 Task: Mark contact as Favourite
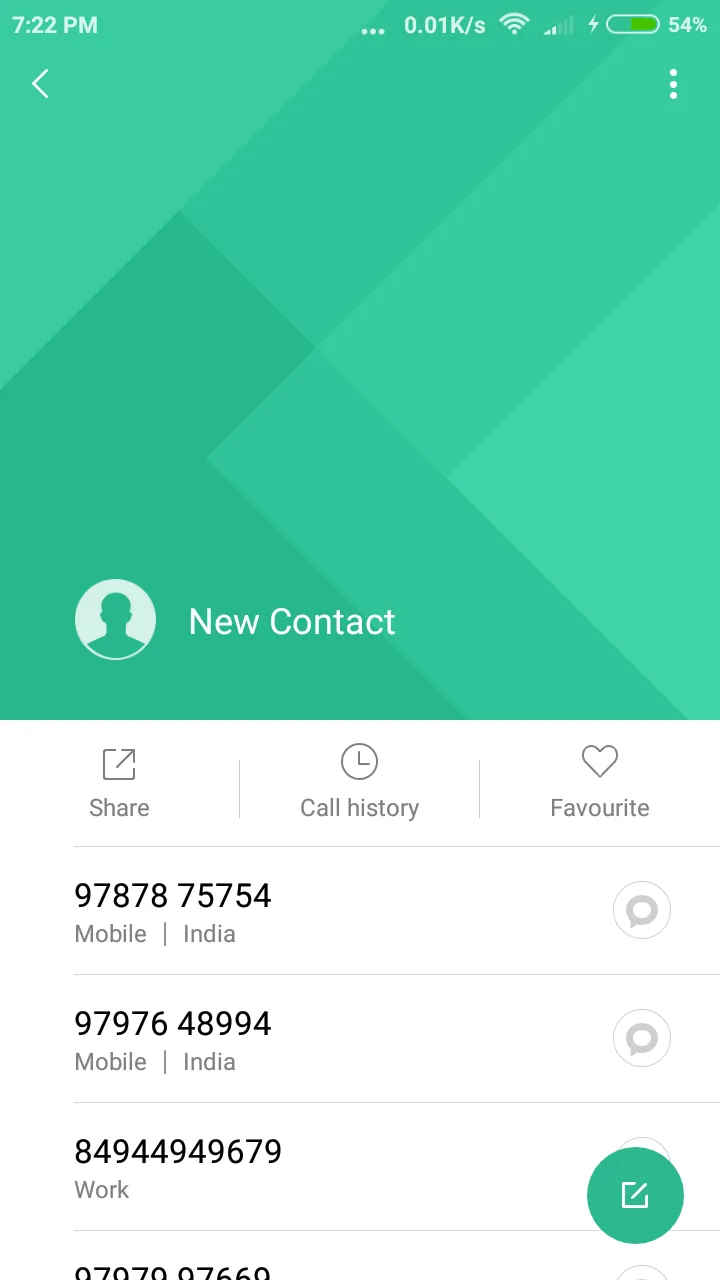click(599, 782)
